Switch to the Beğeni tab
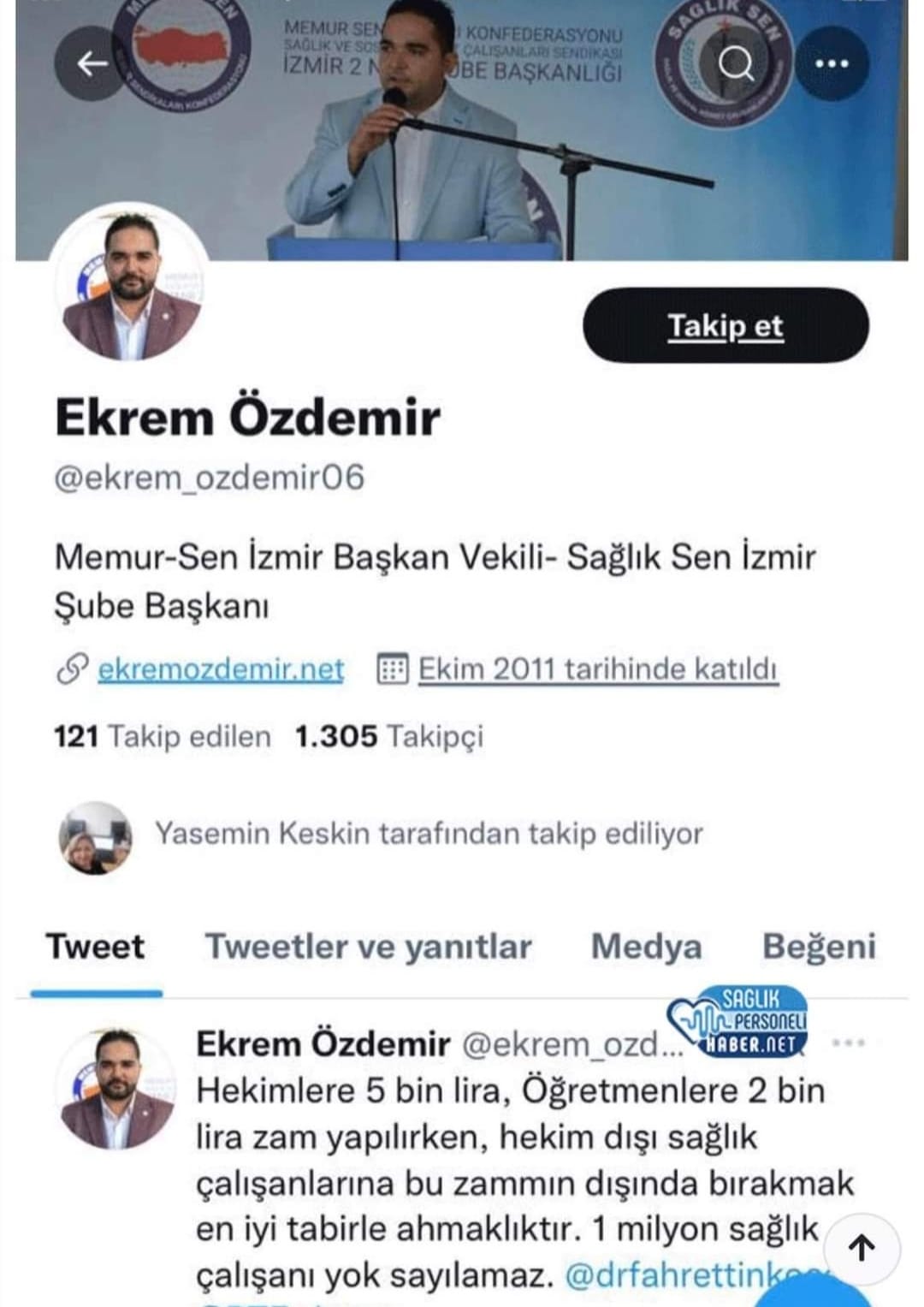 coord(819,947)
